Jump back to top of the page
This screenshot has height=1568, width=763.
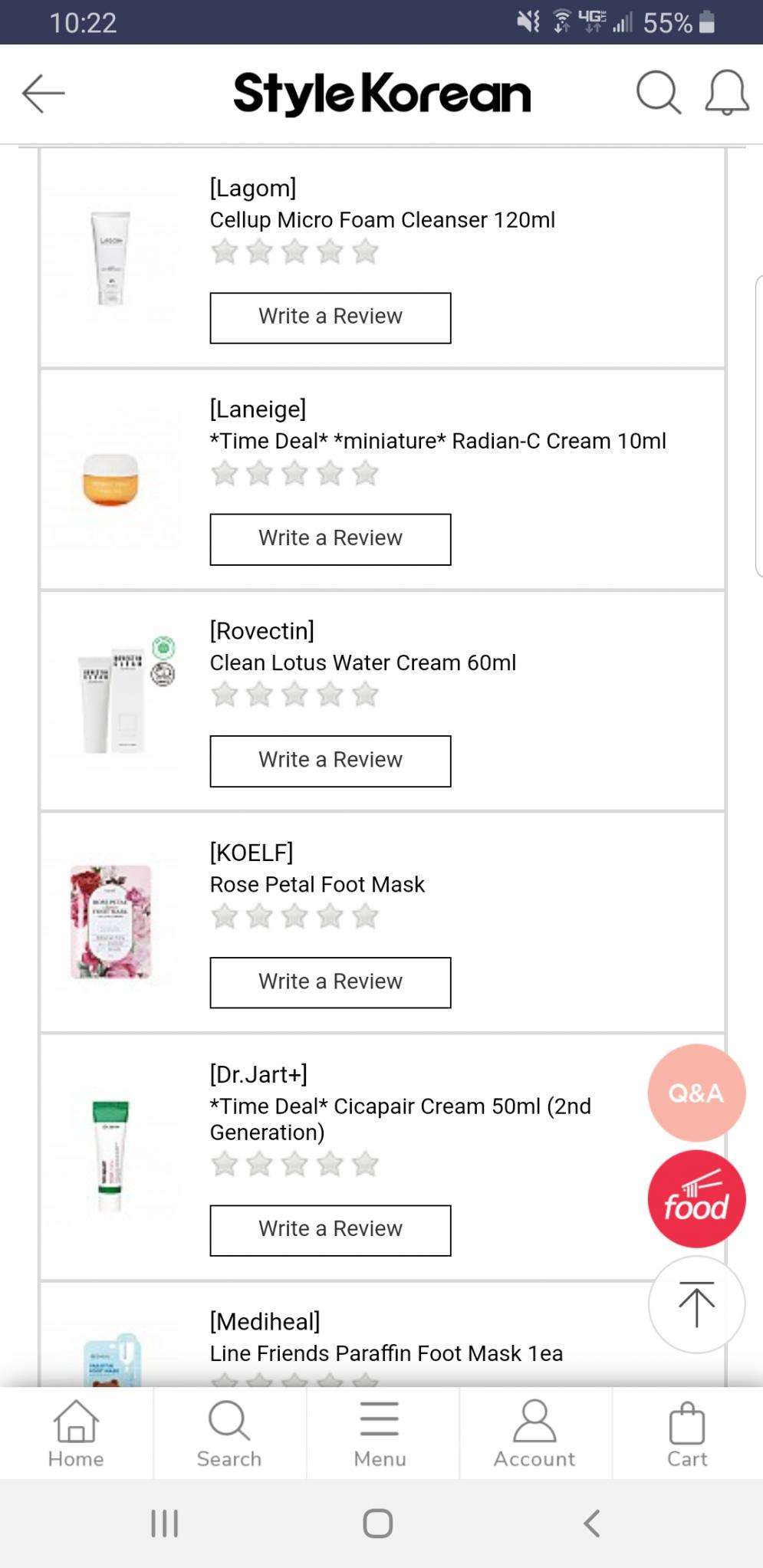tap(696, 1304)
